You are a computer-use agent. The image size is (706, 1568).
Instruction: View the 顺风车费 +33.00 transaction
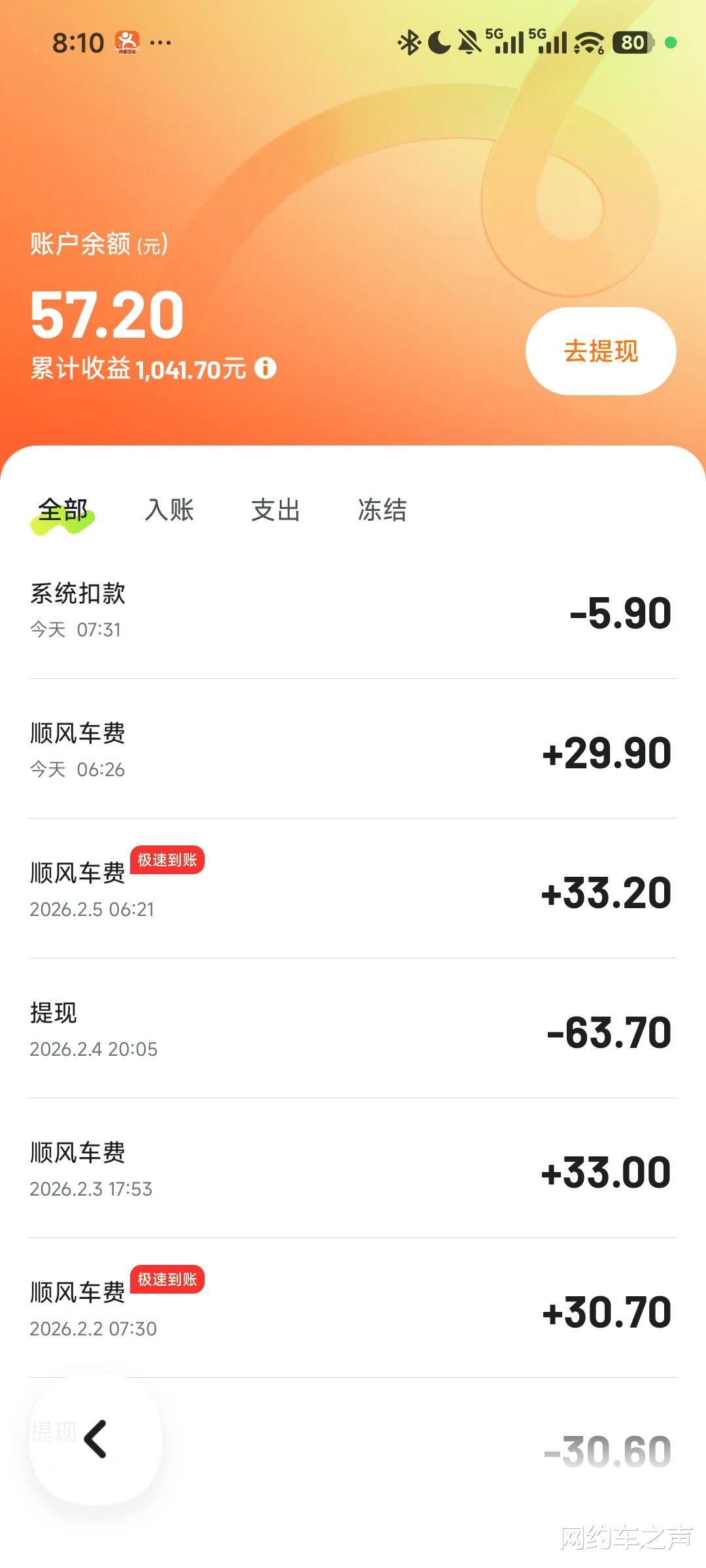coord(353,1170)
